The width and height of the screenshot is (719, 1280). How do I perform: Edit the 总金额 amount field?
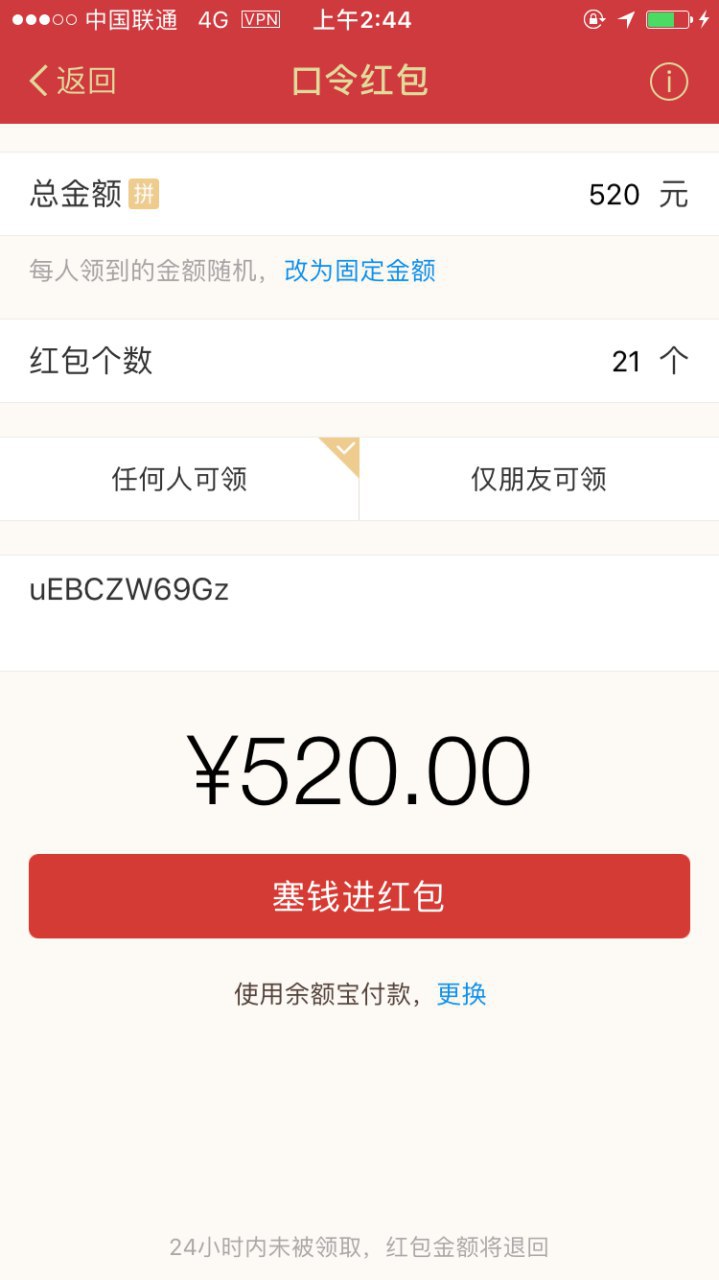coord(612,194)
